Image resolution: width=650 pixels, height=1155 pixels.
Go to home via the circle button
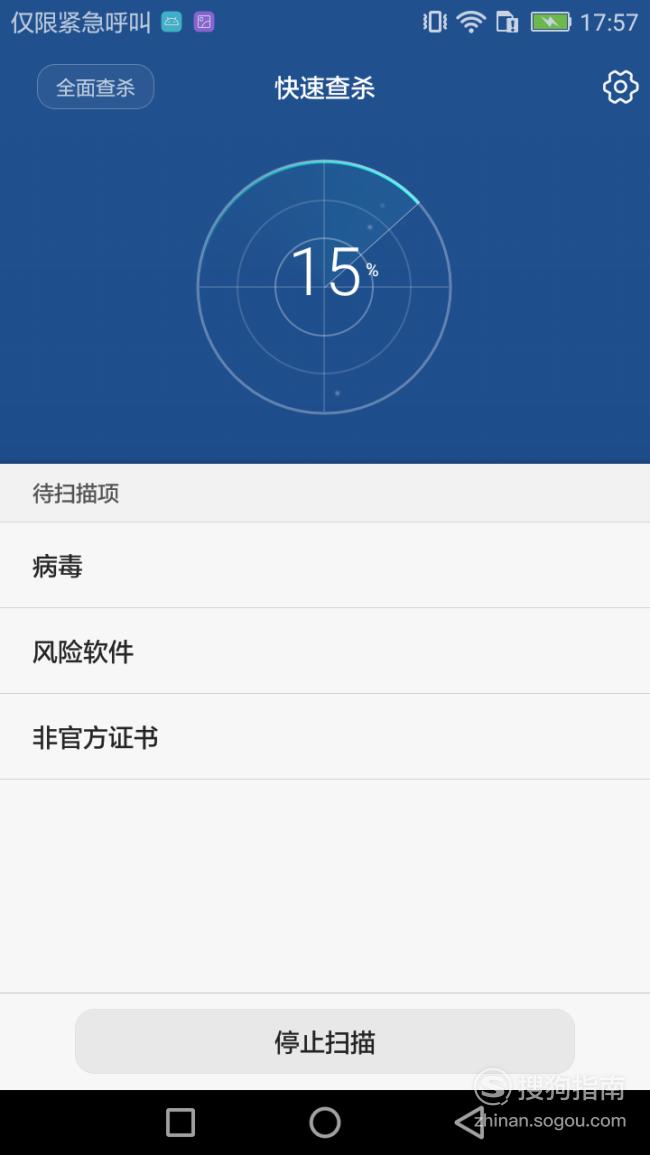point(325,1123)
